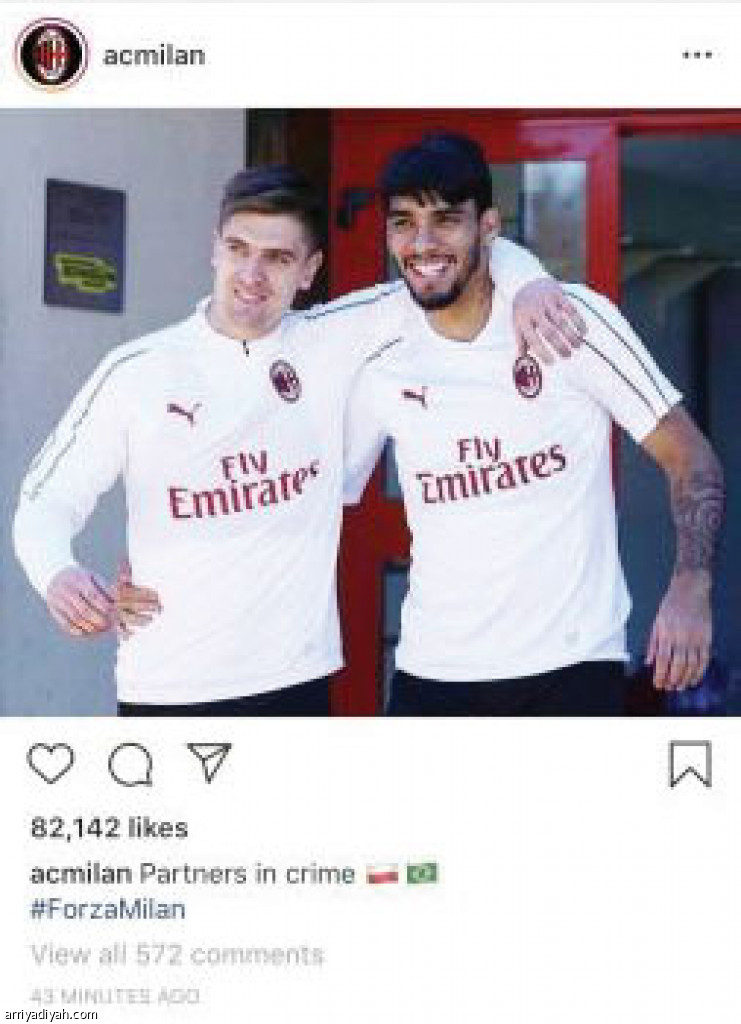Open the acmilan profile avatar
This screenshot has height=1024, width=741.
[x=51, y=55]
